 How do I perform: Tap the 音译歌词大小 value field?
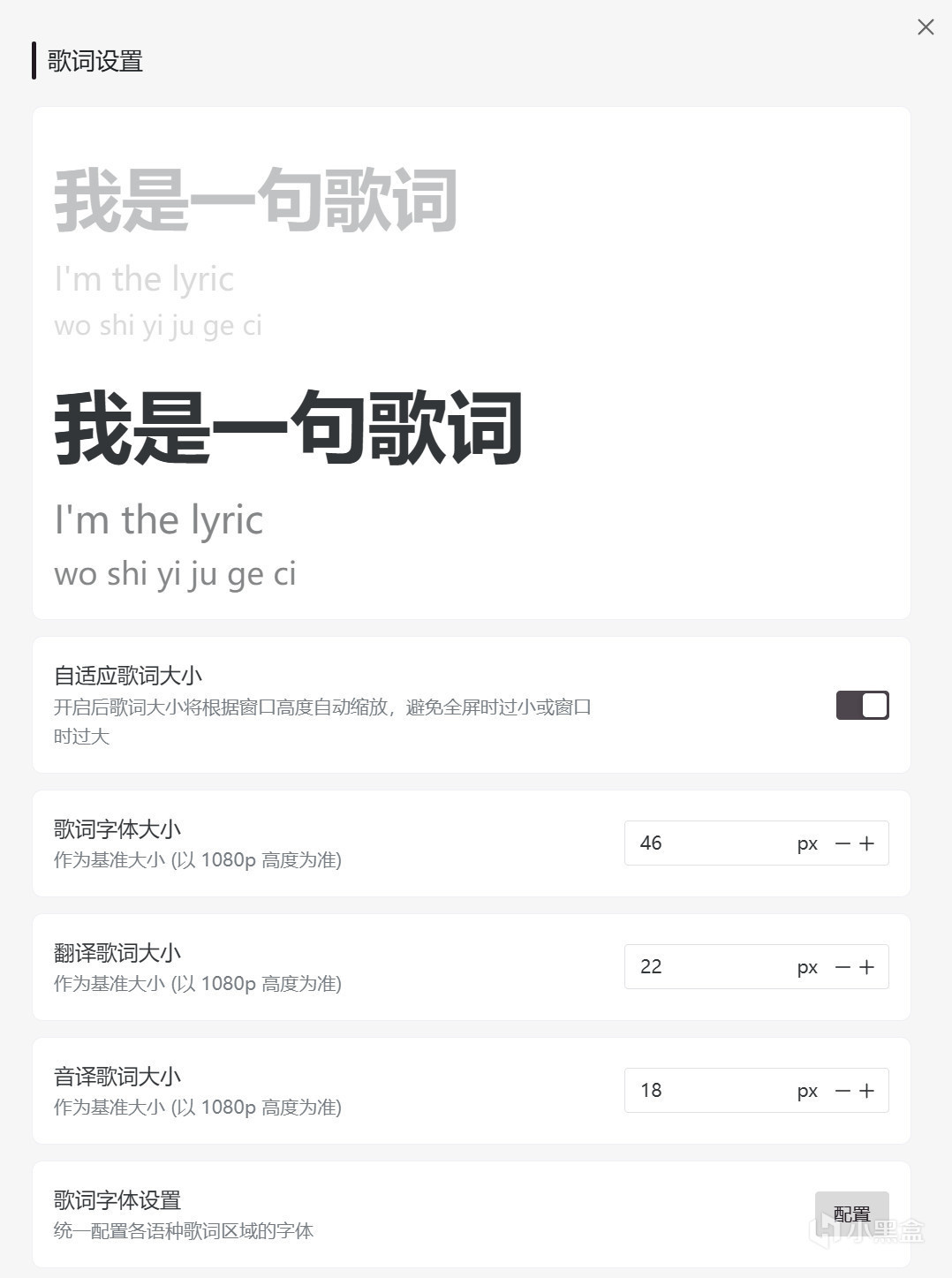pos(706,1091)
